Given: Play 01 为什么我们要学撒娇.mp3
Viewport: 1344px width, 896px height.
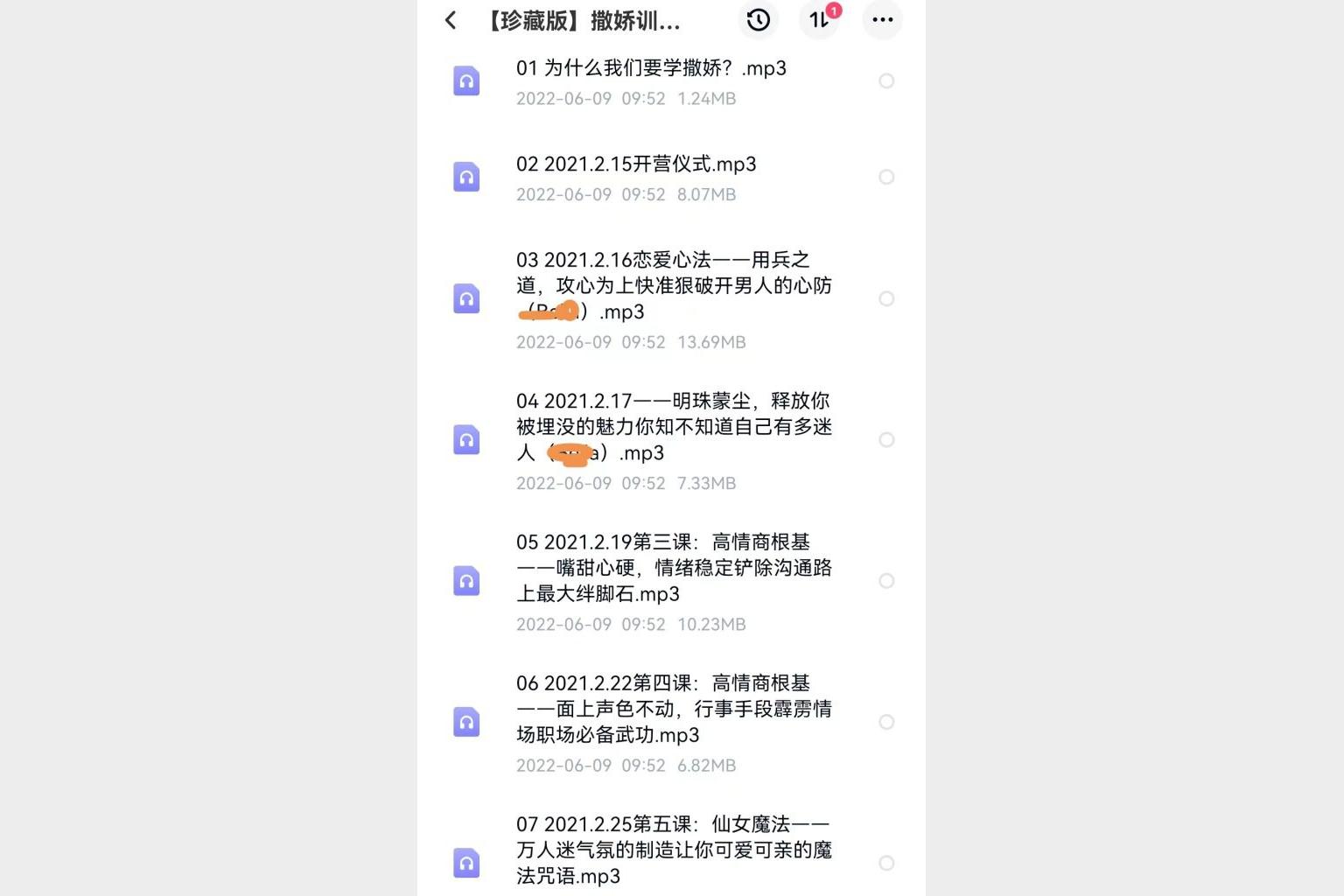Looking at the screenshot, I should coord(651,68).
